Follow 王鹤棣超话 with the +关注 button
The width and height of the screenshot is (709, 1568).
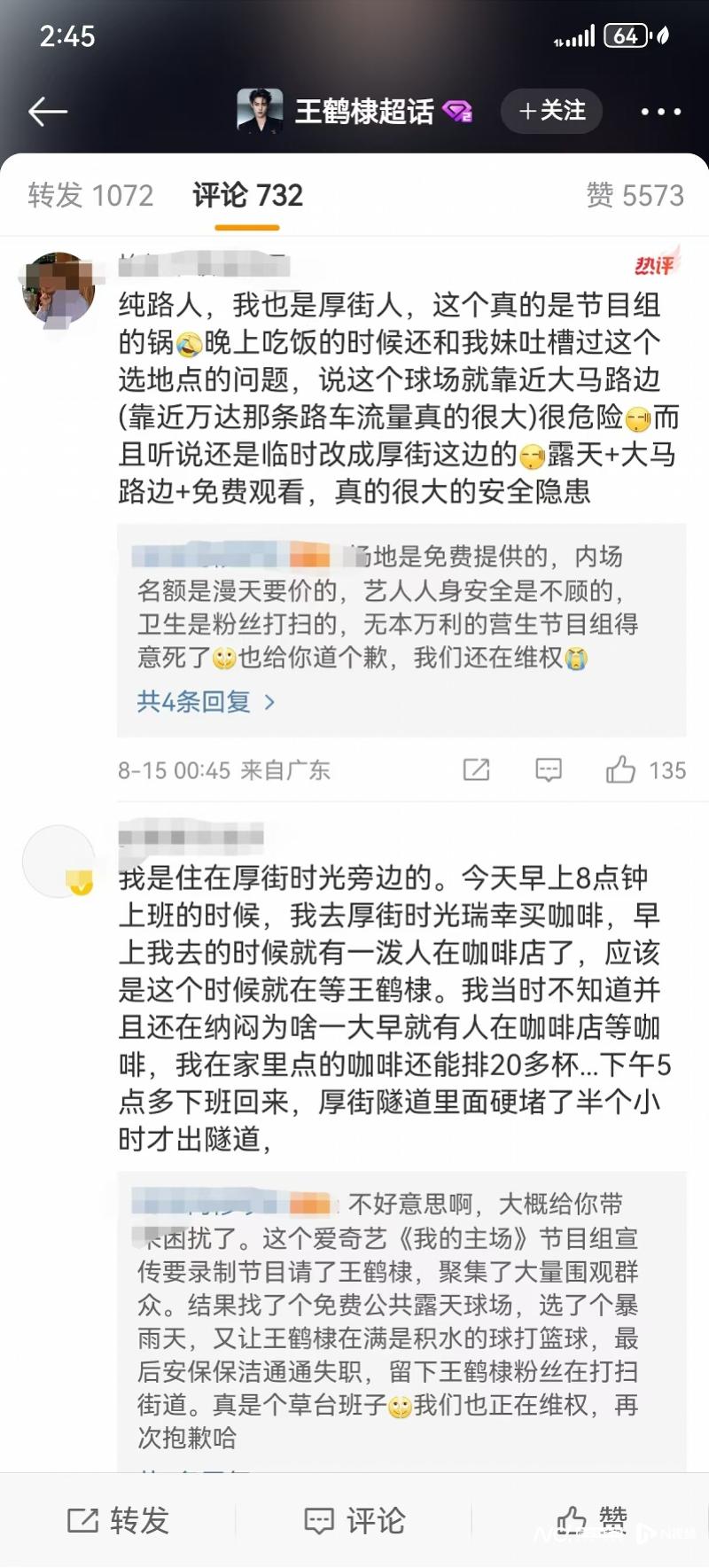[551, 112]
